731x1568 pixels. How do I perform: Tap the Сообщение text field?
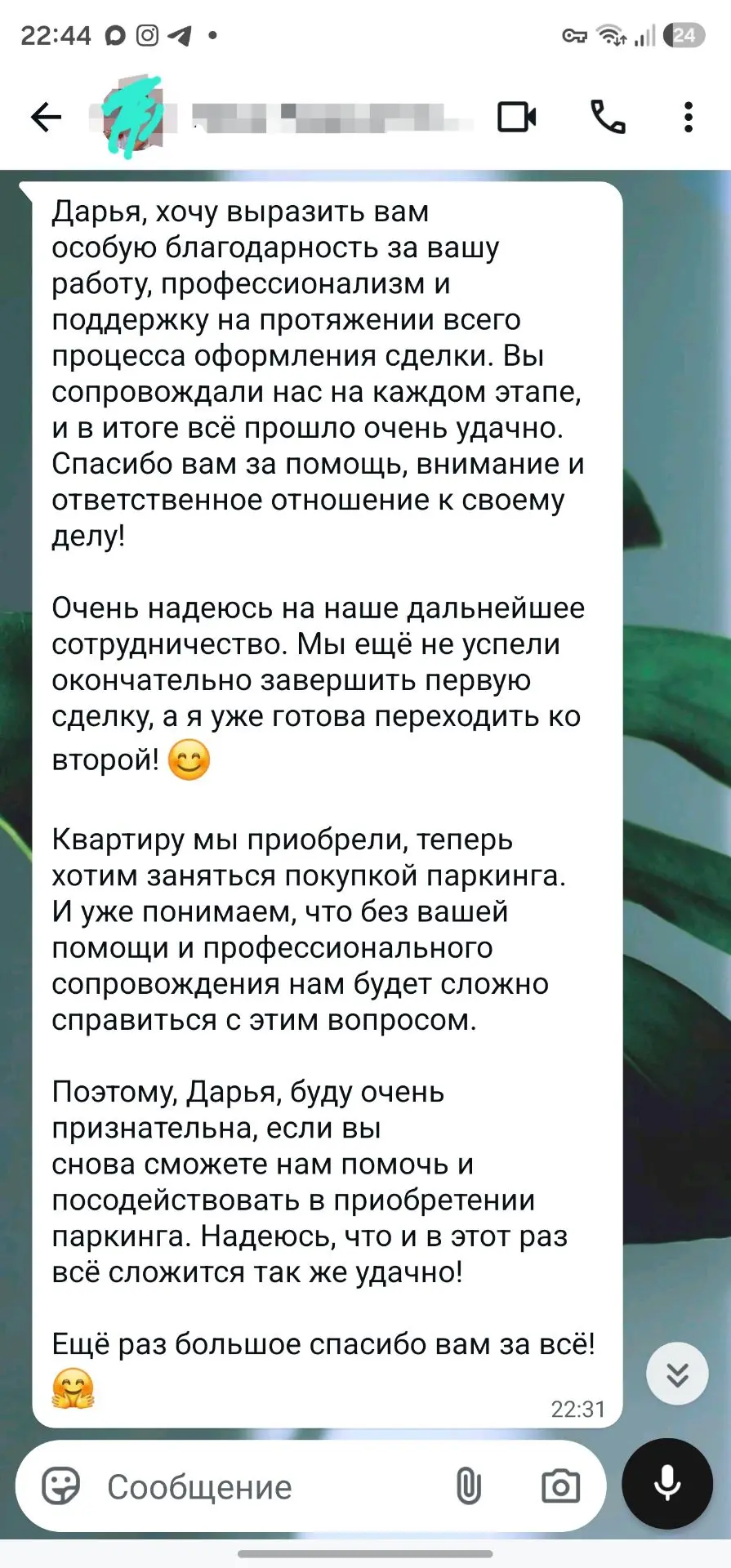click(x=270, y=1487)
